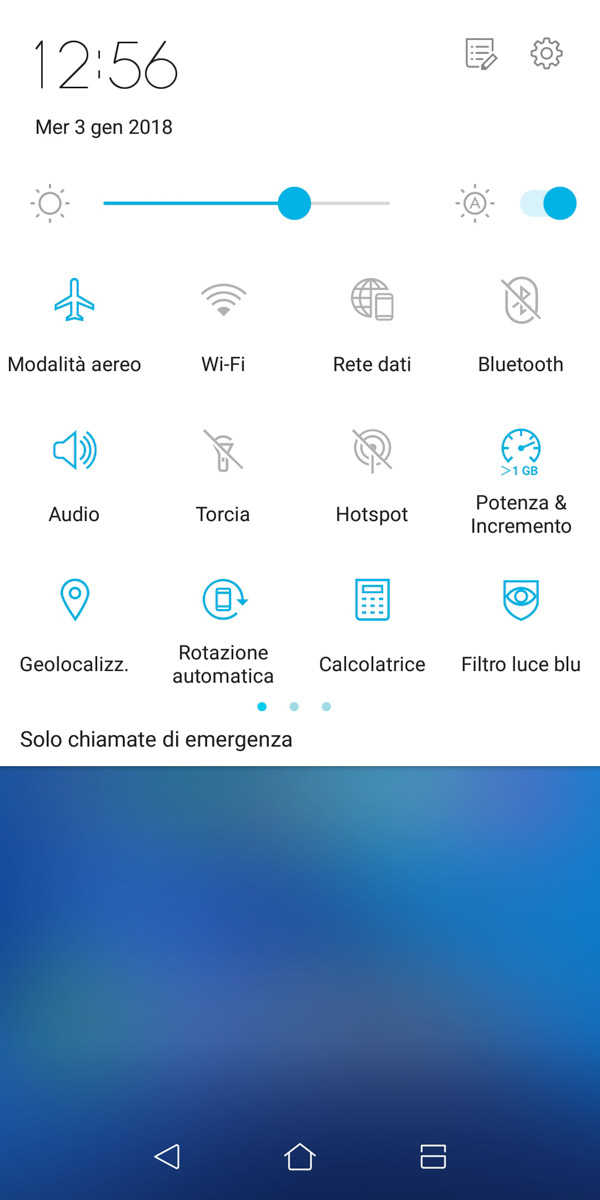Image resolution: width=600 pixels, height=1200 pixels.
Task: Turn off automatic brightness switch
Action: [548, 203]
